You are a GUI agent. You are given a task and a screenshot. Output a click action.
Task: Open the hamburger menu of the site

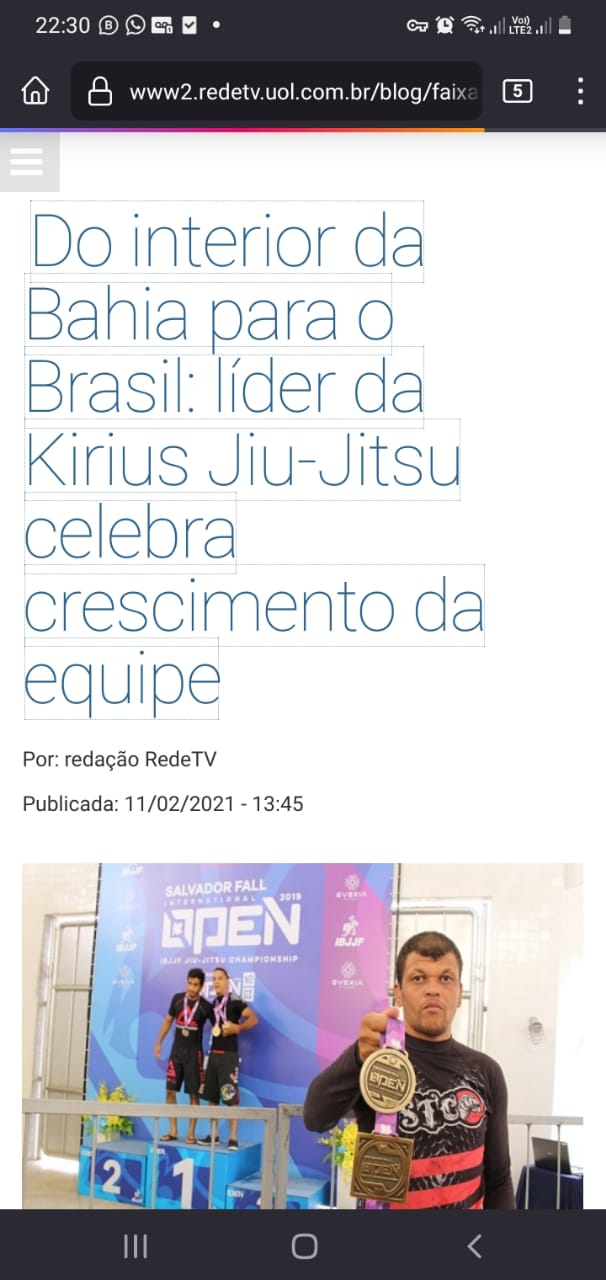27,161
